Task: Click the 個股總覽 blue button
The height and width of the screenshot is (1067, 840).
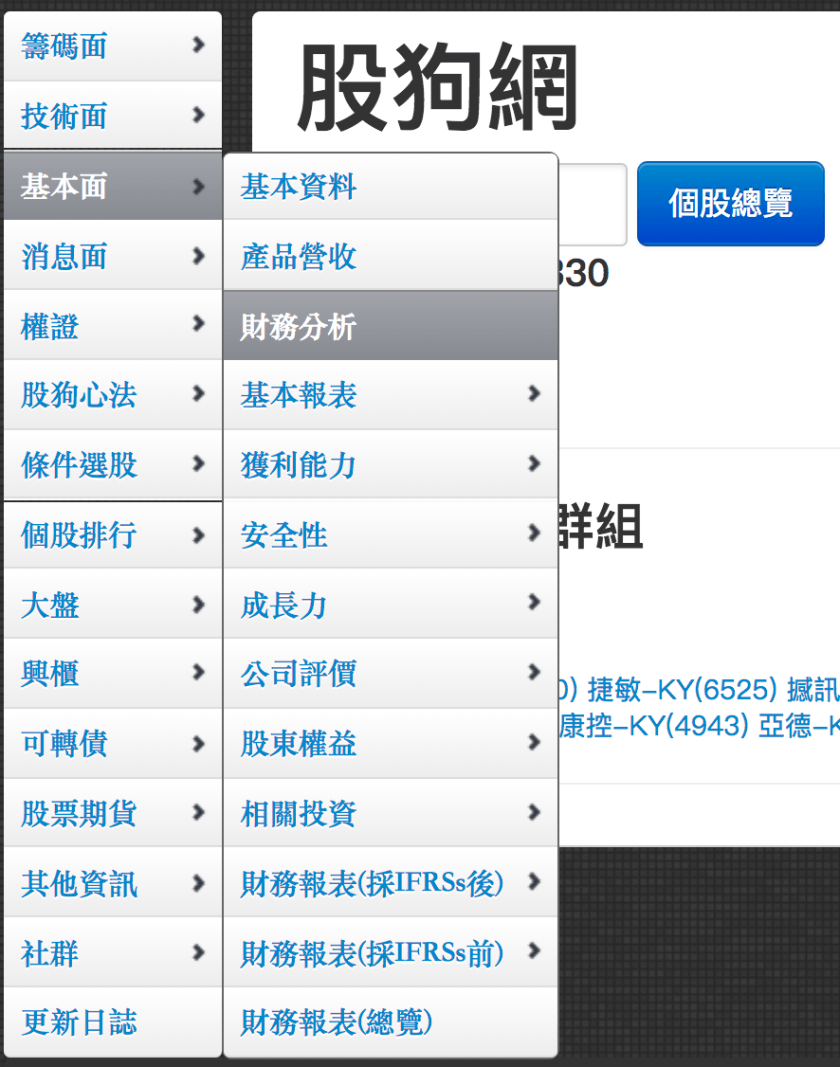Action: 730,203
